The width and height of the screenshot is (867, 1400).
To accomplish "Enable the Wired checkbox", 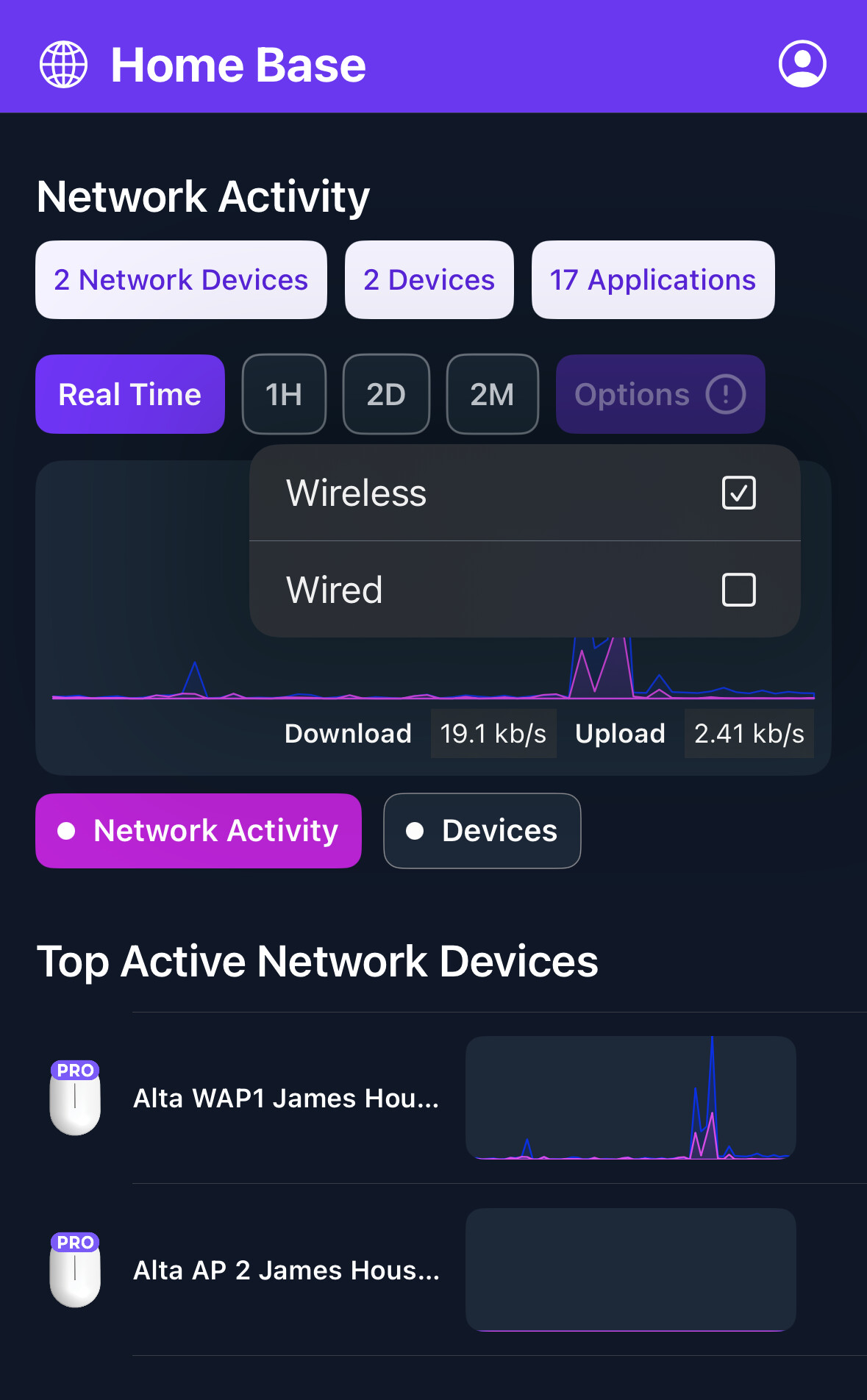I will point(738,590).
